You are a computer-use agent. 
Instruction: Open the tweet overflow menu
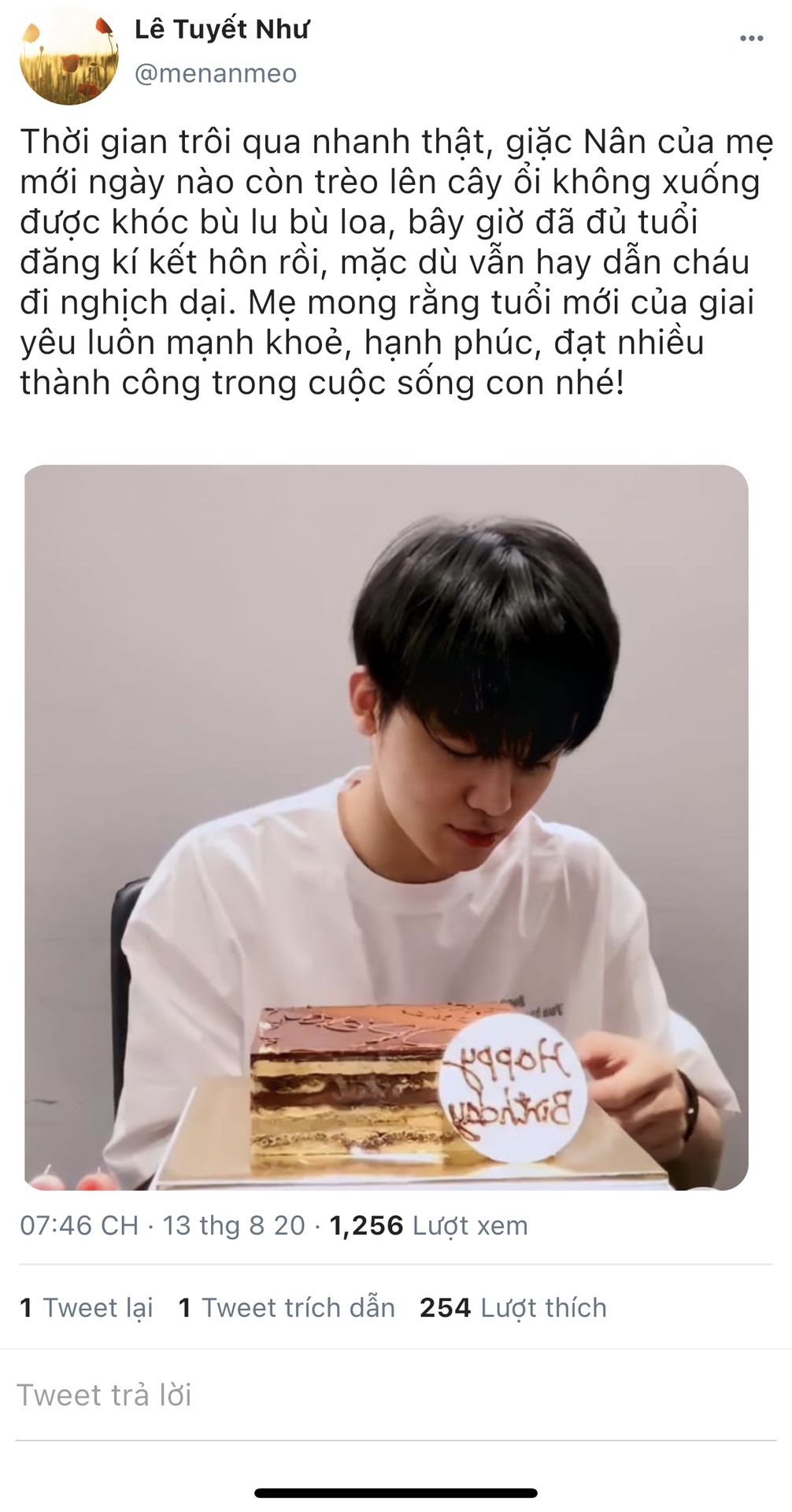(x=751, y=39)
